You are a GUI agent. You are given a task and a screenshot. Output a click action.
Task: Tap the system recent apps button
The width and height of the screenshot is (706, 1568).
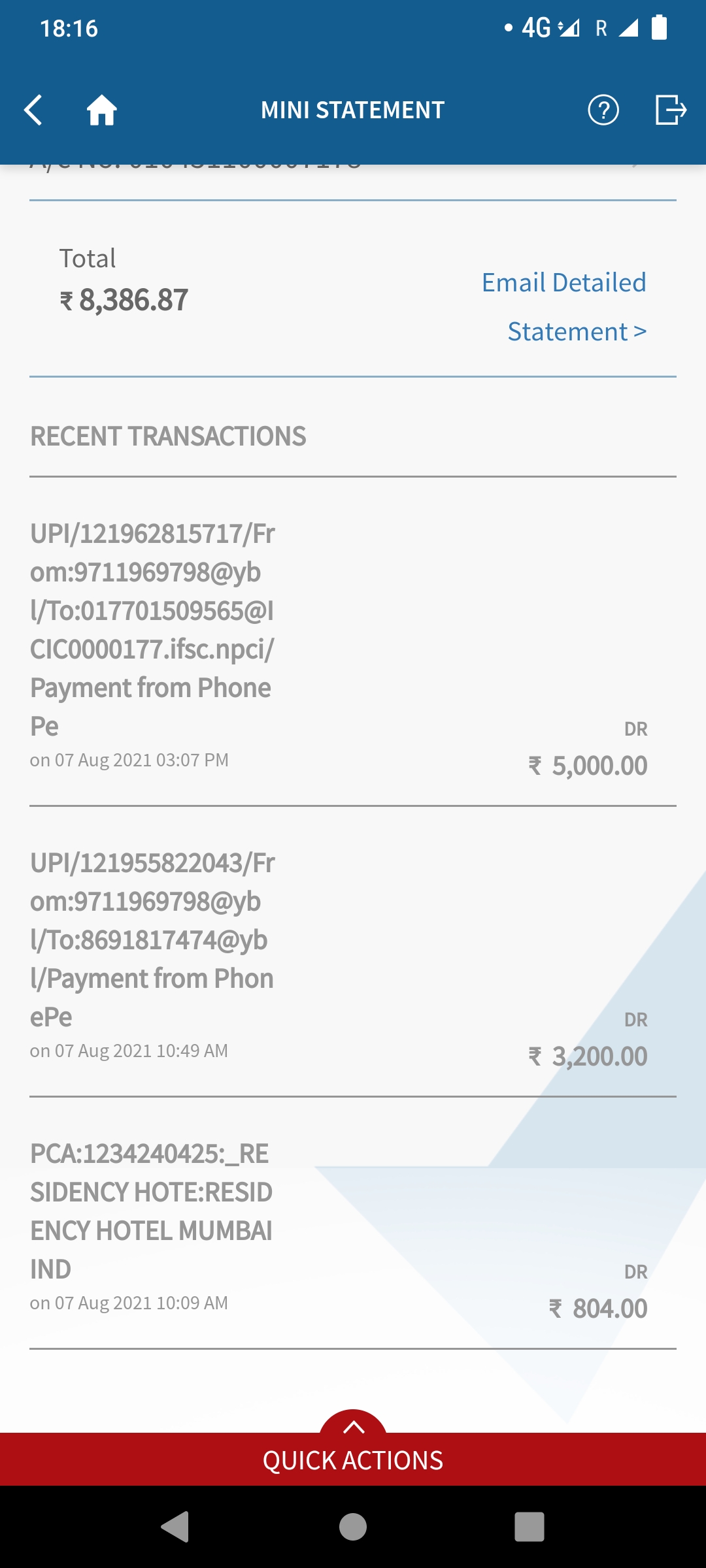click(x=529, y=1527)
